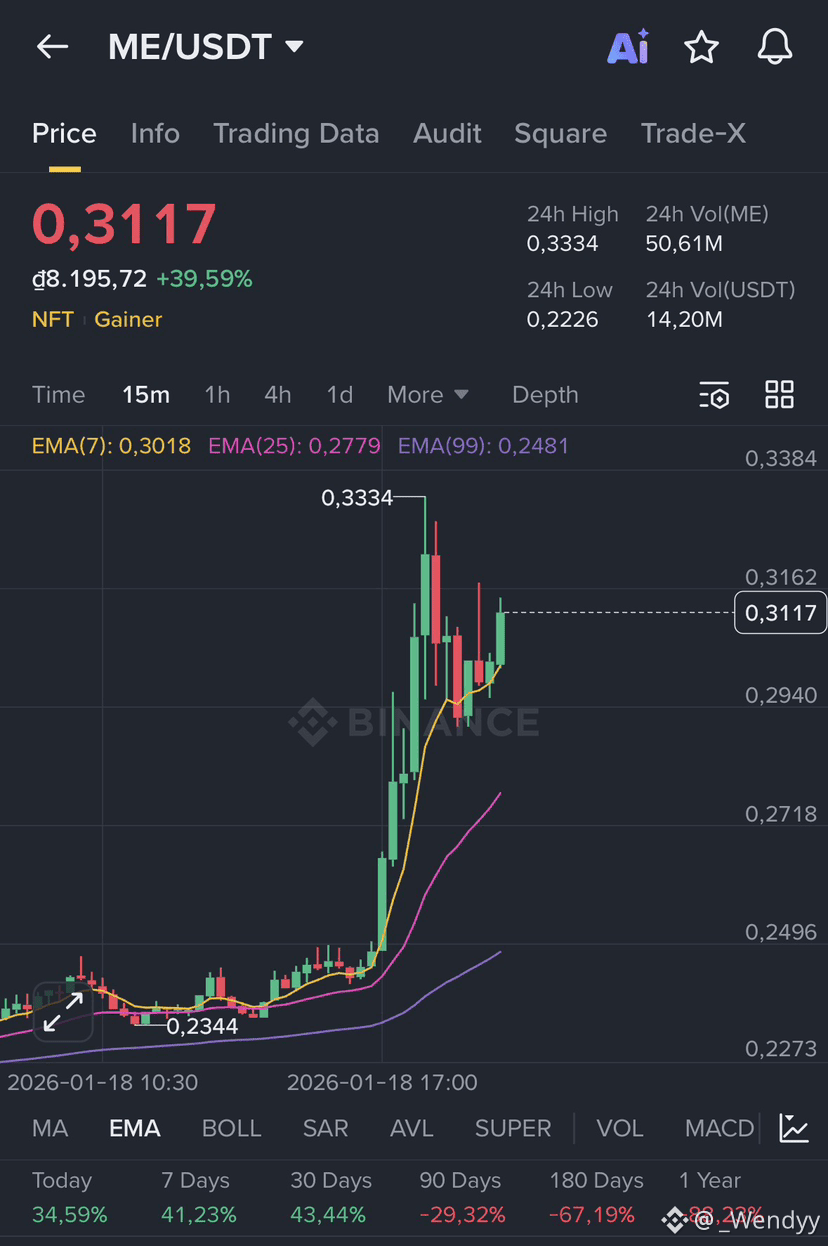Add ME/USDT to favorites via star icon
Image resolution: width=828 pixels, height=1246 pixels.
tap(702, 46)
